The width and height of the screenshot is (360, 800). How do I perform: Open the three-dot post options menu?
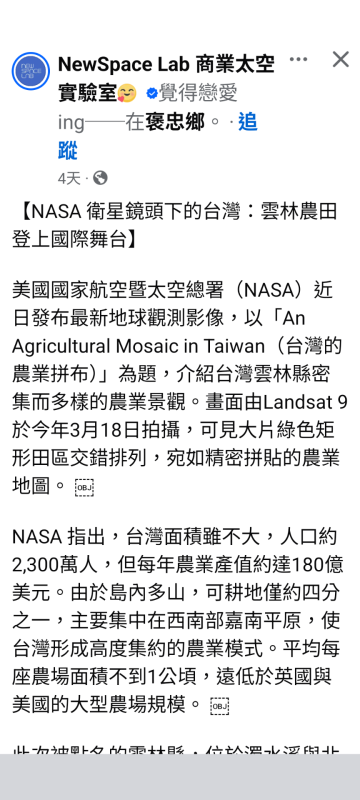(x=298, y=59)
